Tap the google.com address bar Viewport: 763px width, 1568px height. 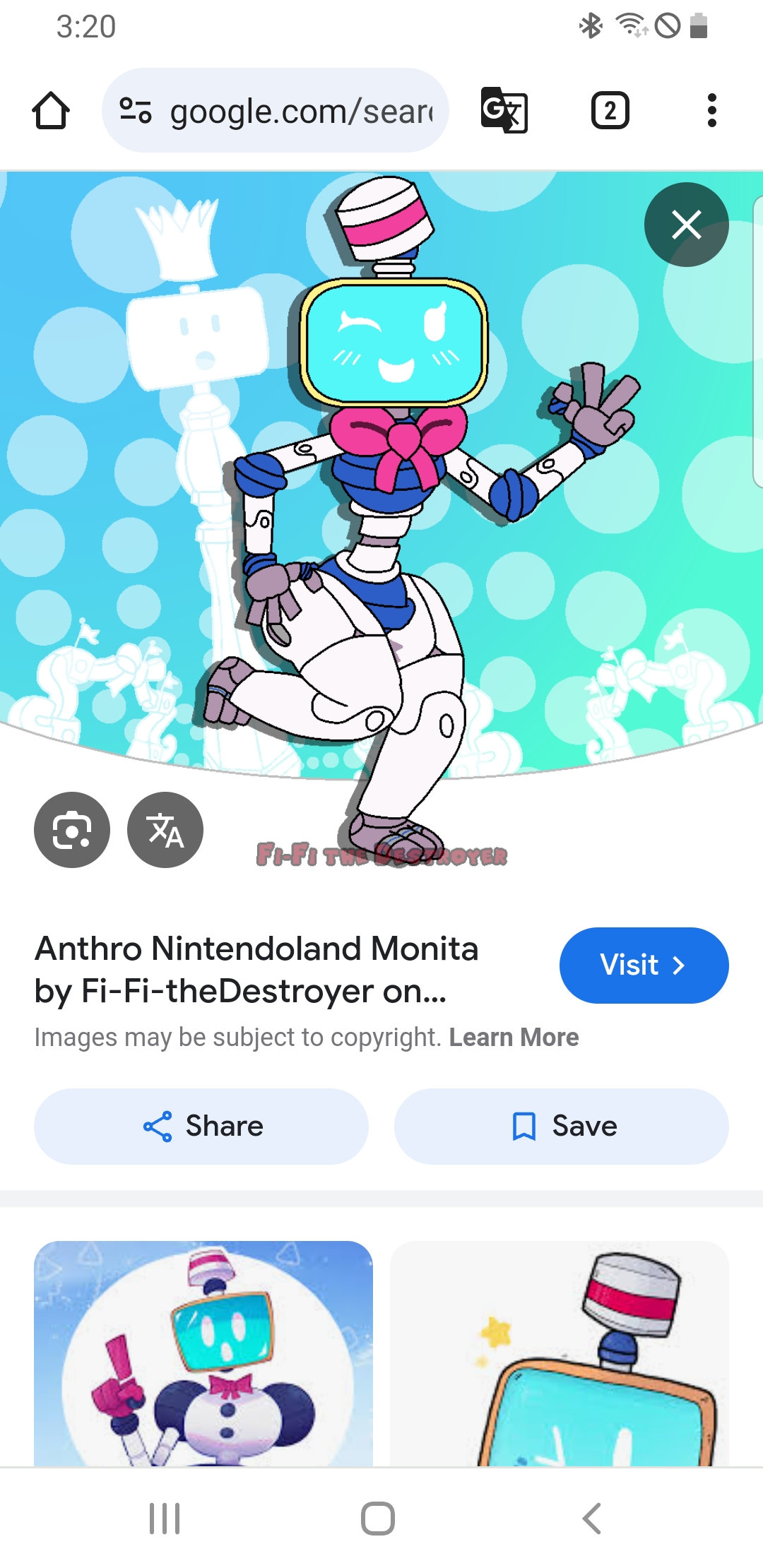pos(276,111)
